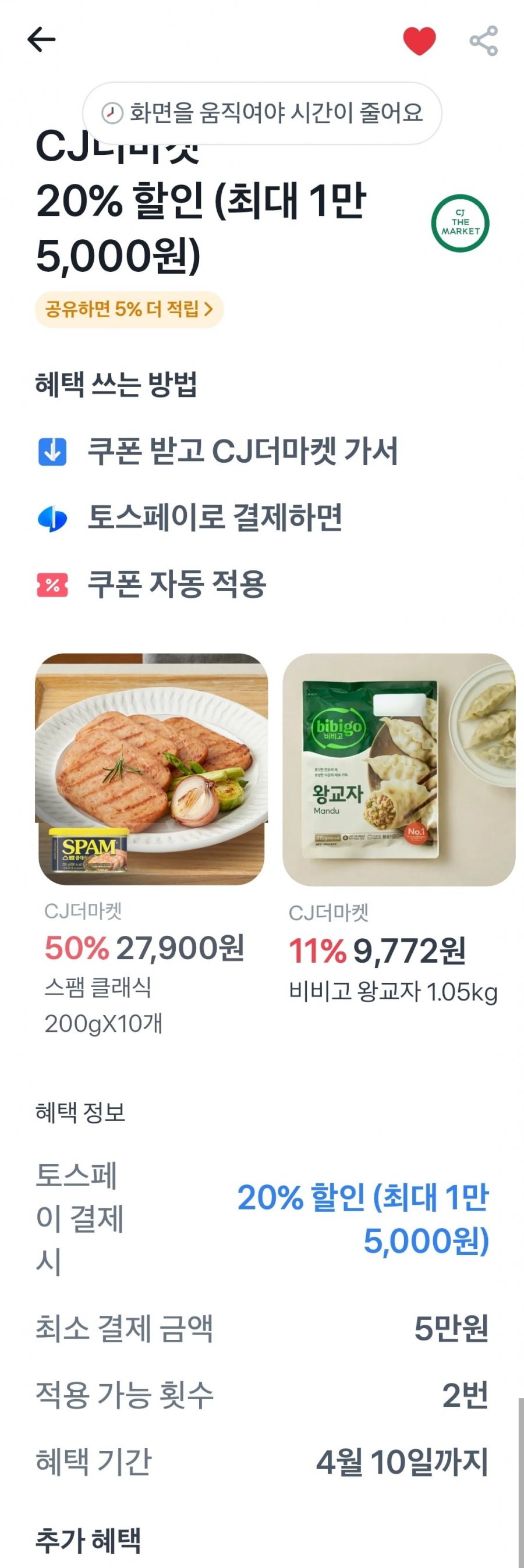Tap the Toss Pay payment icon
524x1568 pixels.
52,516
